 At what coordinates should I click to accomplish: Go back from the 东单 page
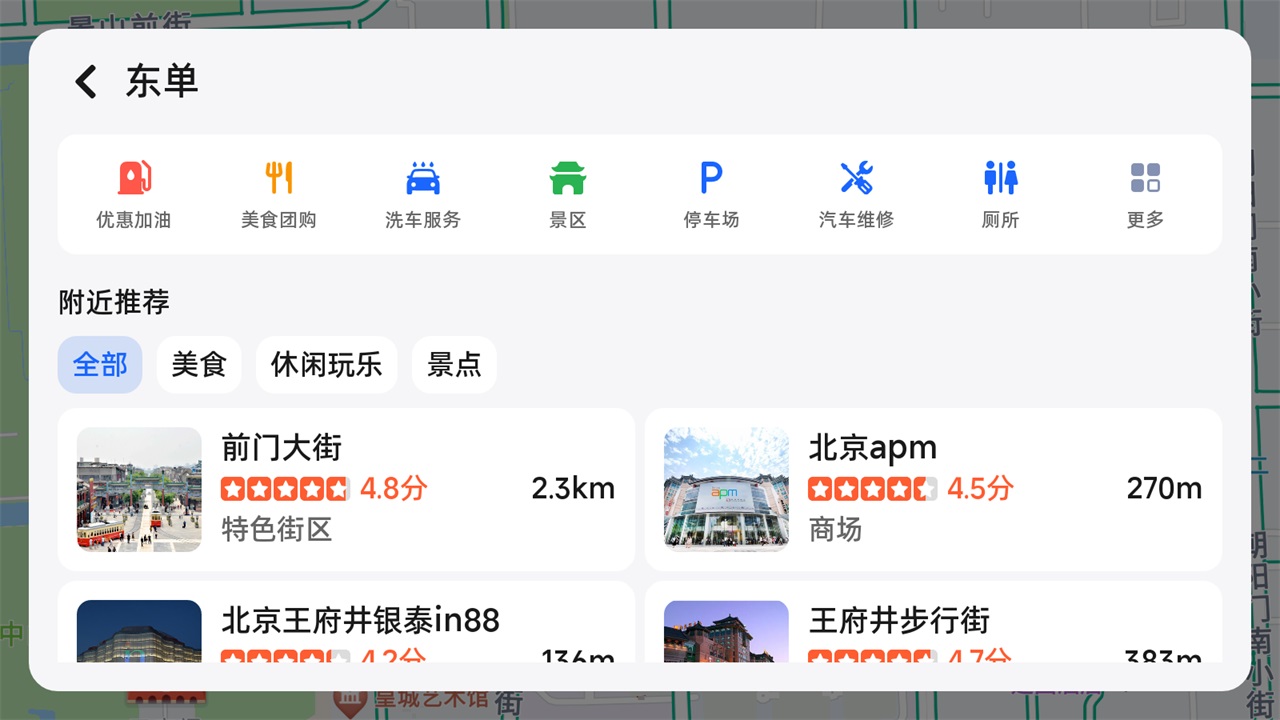[86, 81]
